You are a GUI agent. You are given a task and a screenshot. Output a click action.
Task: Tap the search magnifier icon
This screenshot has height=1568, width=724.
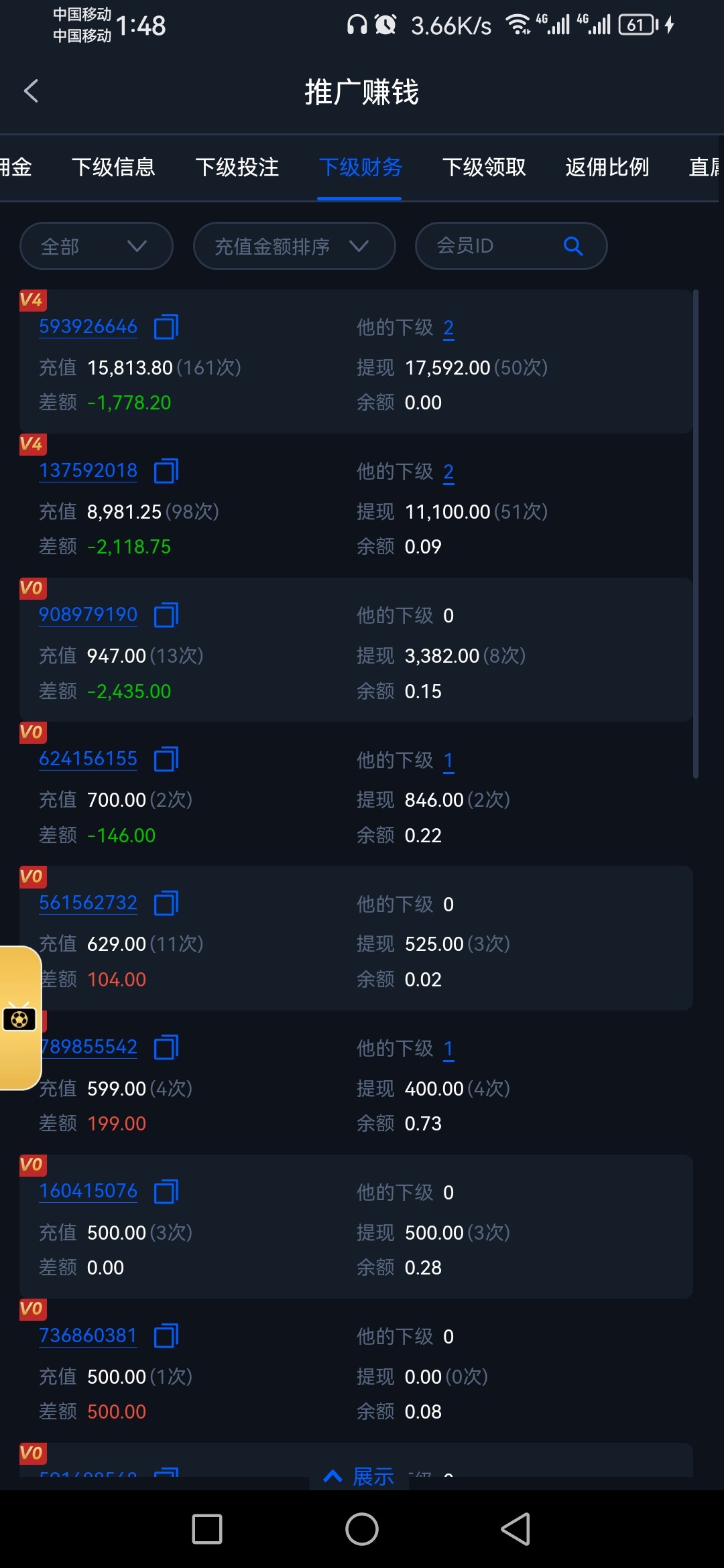point(572,246)
